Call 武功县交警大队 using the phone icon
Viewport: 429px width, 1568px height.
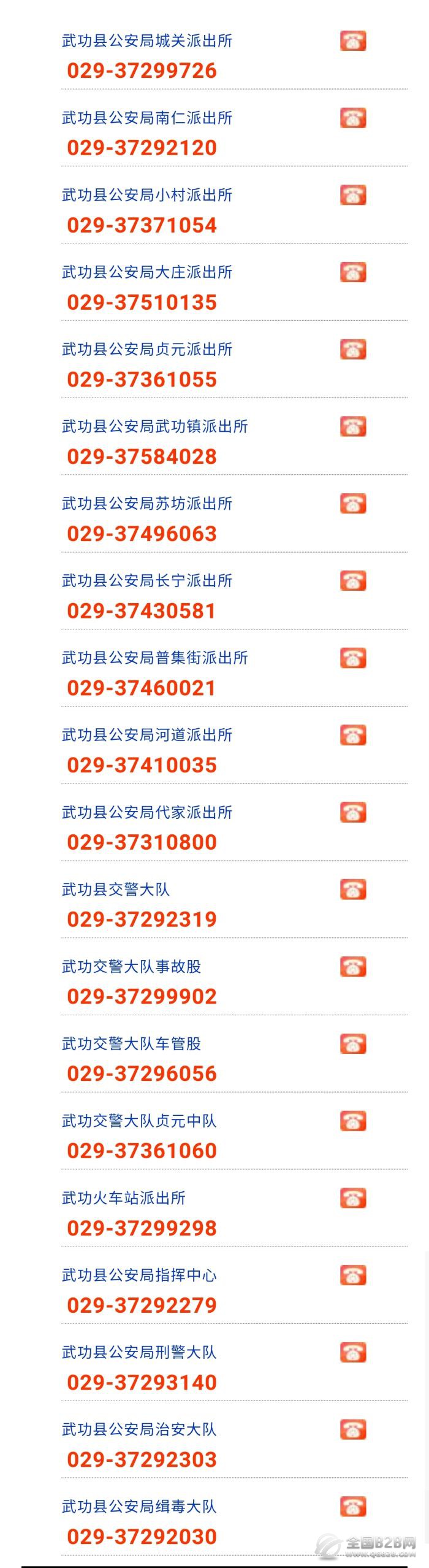[353, 890]
